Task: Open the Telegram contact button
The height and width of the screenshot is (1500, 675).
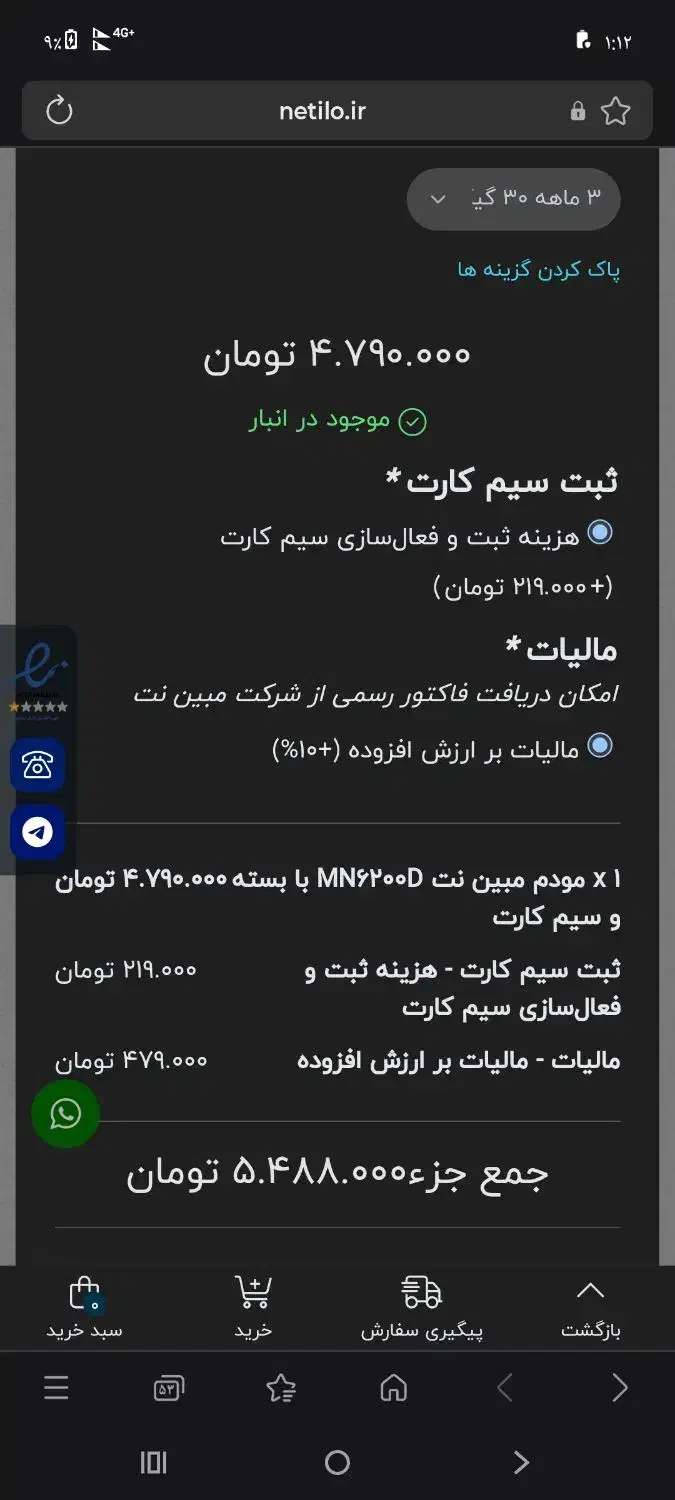Action: (x=38, y=832)
